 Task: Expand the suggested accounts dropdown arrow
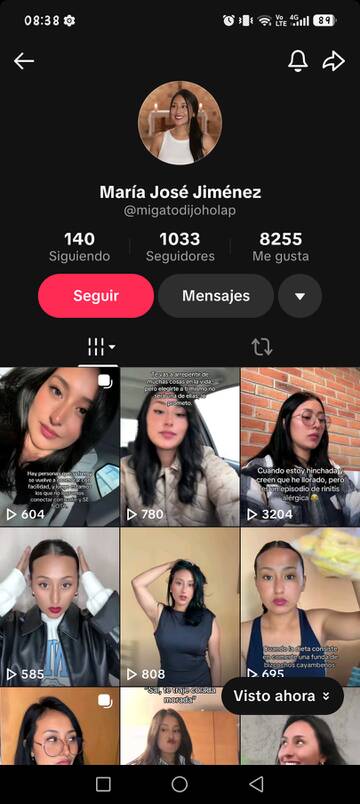click(300, 296)
